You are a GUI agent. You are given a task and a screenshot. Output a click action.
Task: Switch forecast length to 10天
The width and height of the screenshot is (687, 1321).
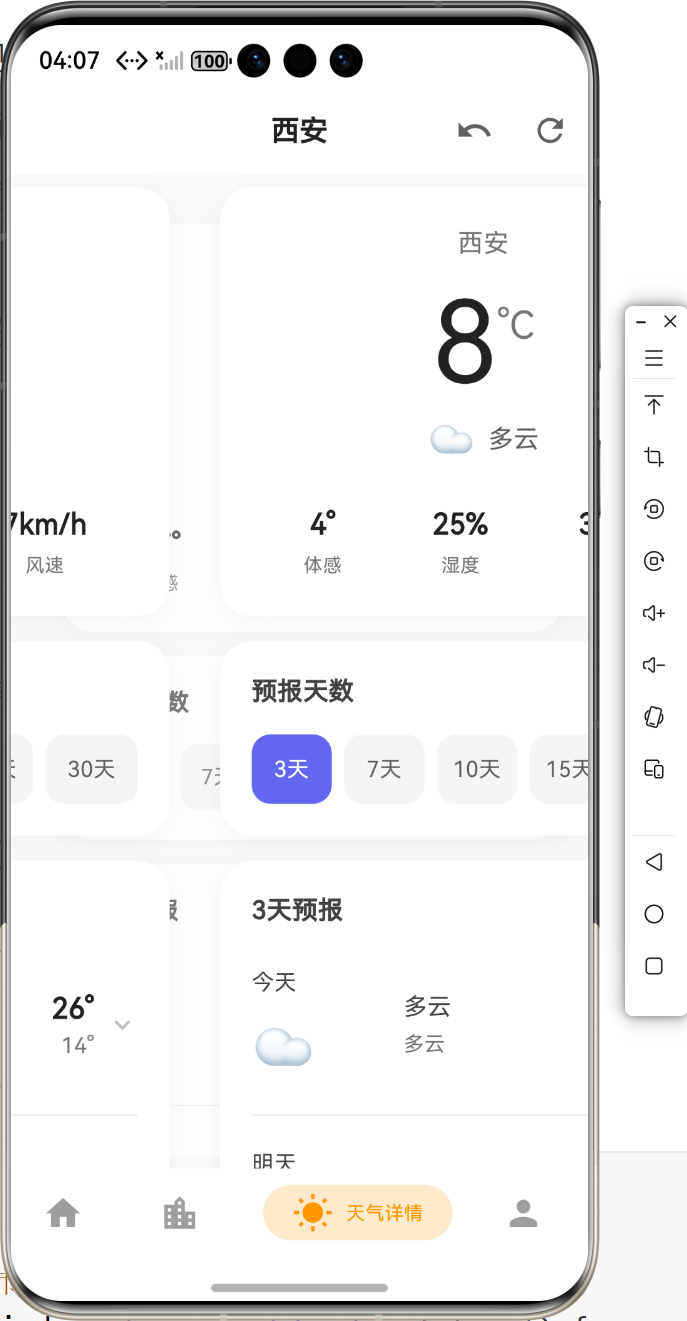(x=476, y=769)
